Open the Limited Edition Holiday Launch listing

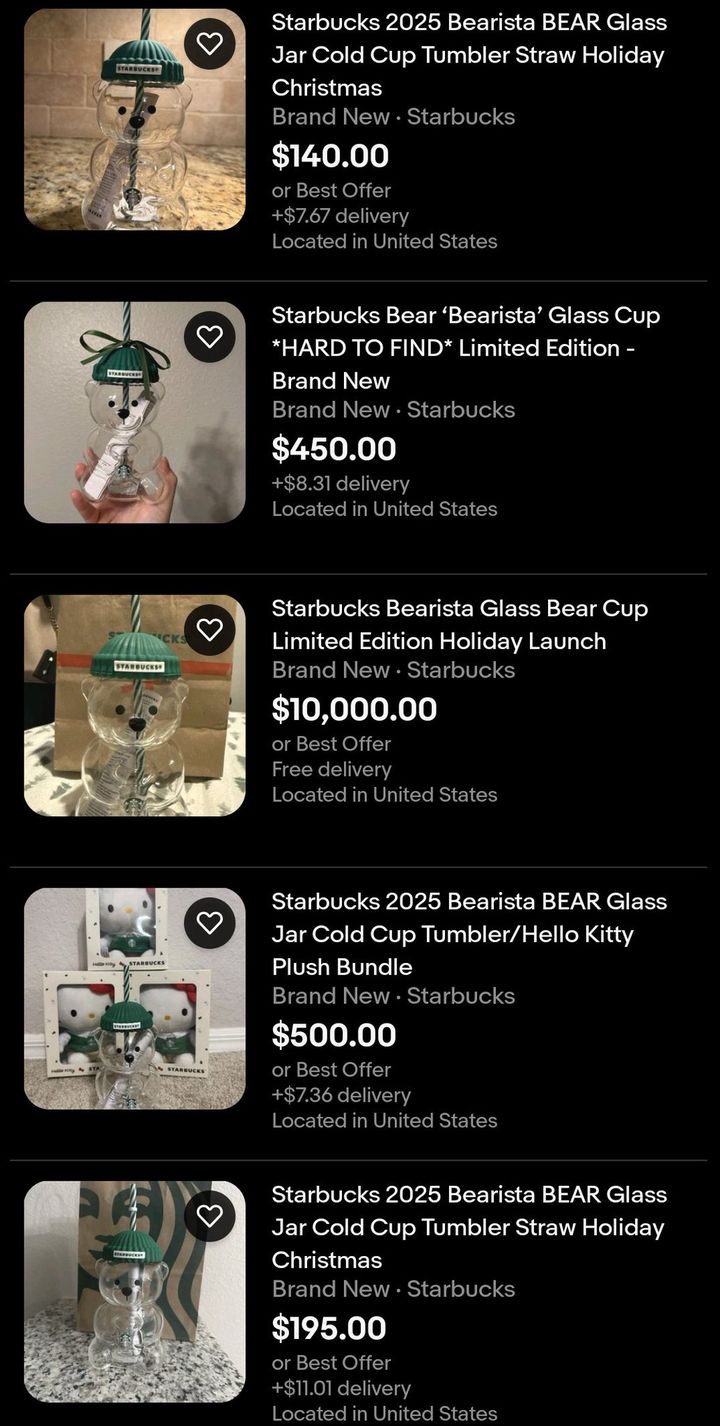[459, 624]
